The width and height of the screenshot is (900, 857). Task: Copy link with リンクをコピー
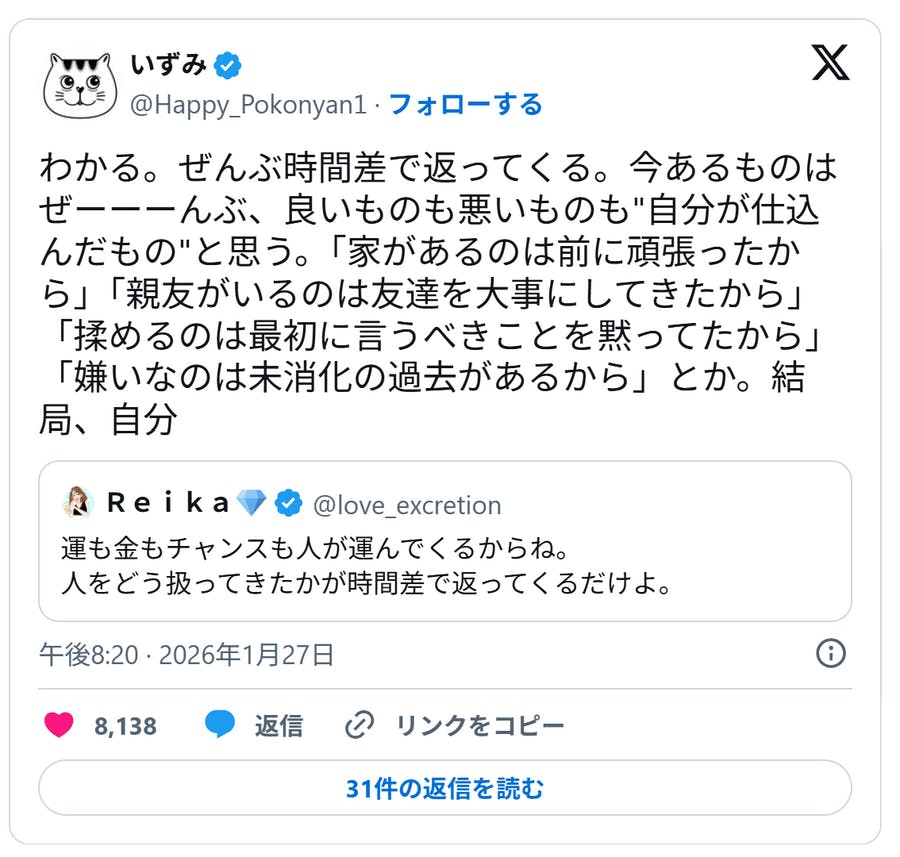click(455, 725)
